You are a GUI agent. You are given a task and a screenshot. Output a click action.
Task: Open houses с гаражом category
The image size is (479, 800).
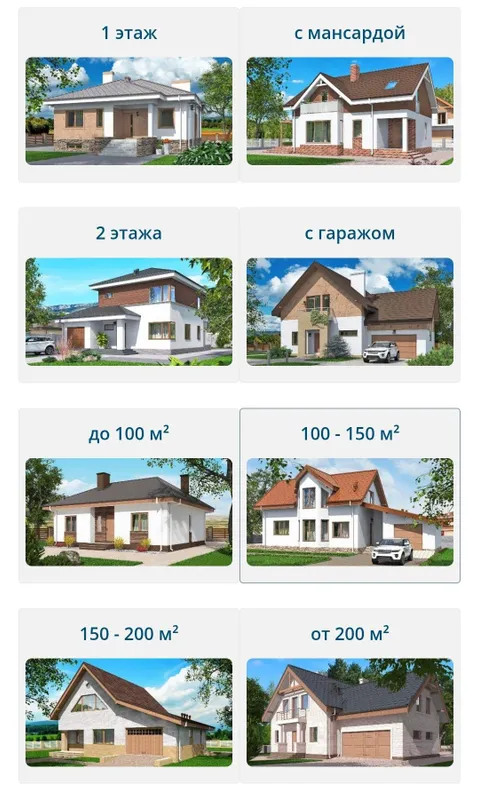point(350,295)
